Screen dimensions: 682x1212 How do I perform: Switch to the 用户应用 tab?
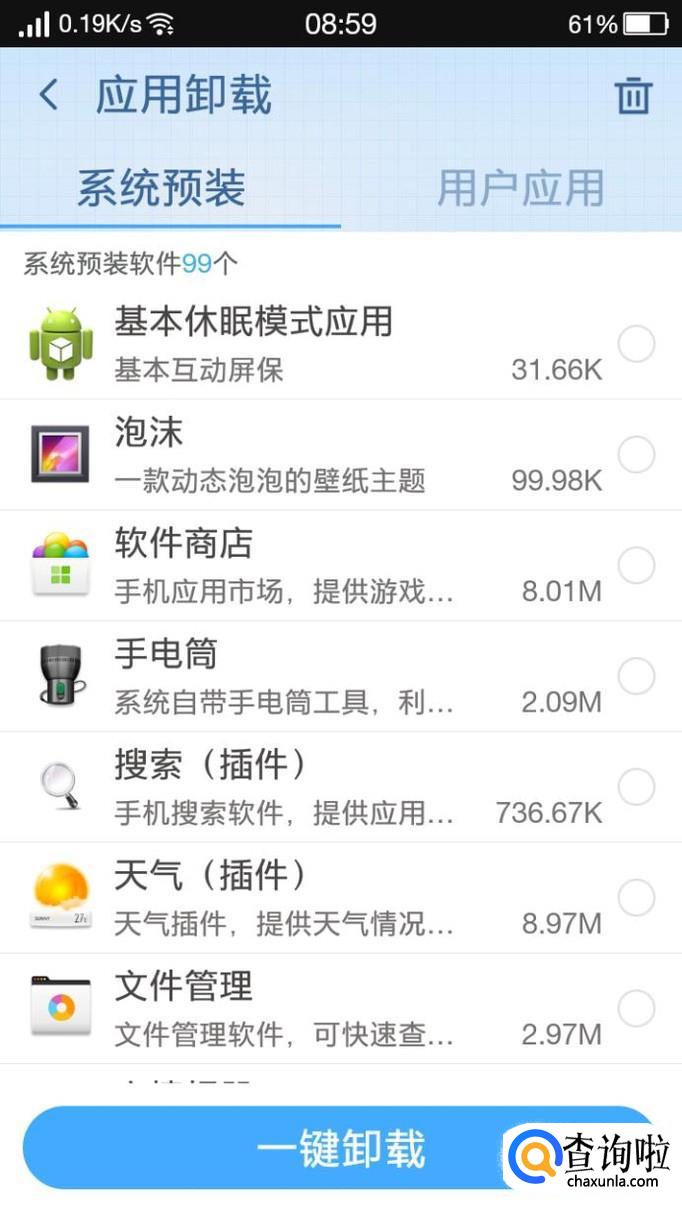click(520, 188)
